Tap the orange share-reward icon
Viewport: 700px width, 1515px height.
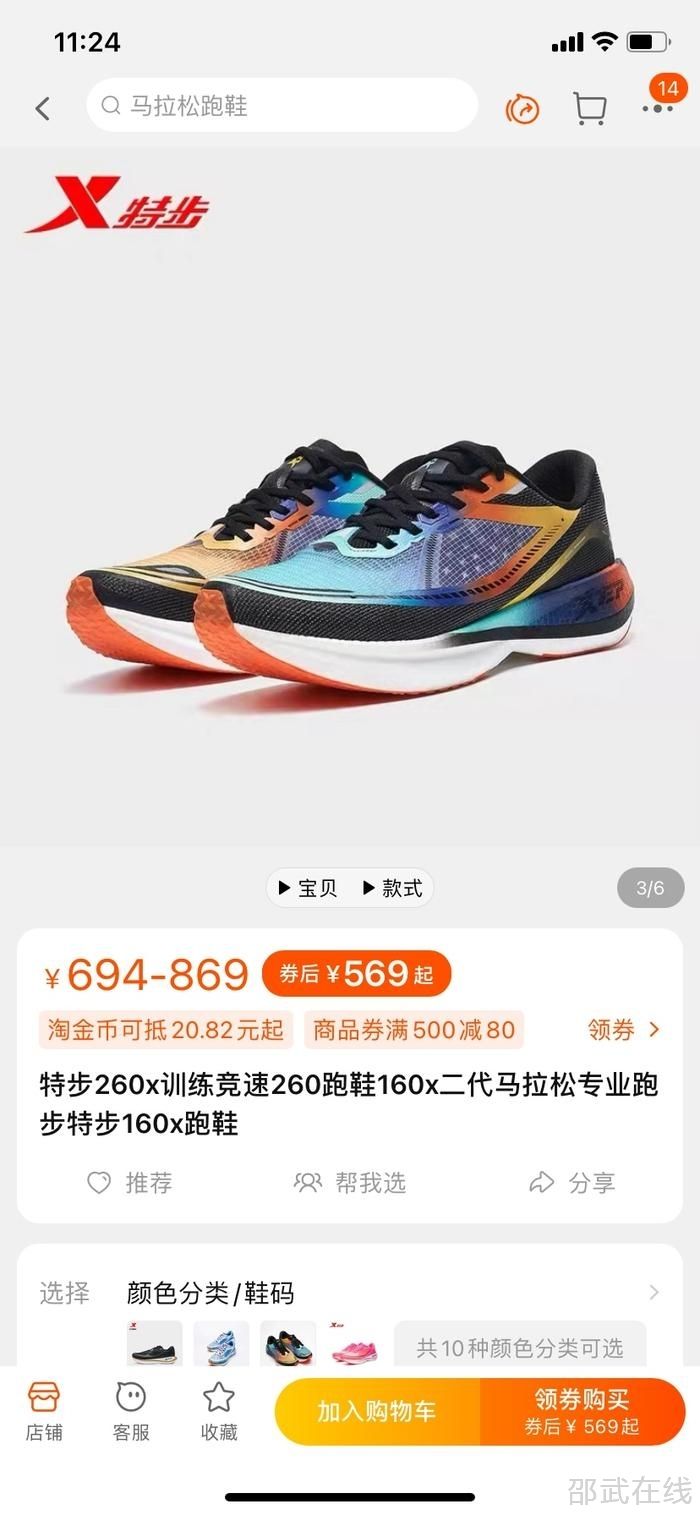(522, 108)
